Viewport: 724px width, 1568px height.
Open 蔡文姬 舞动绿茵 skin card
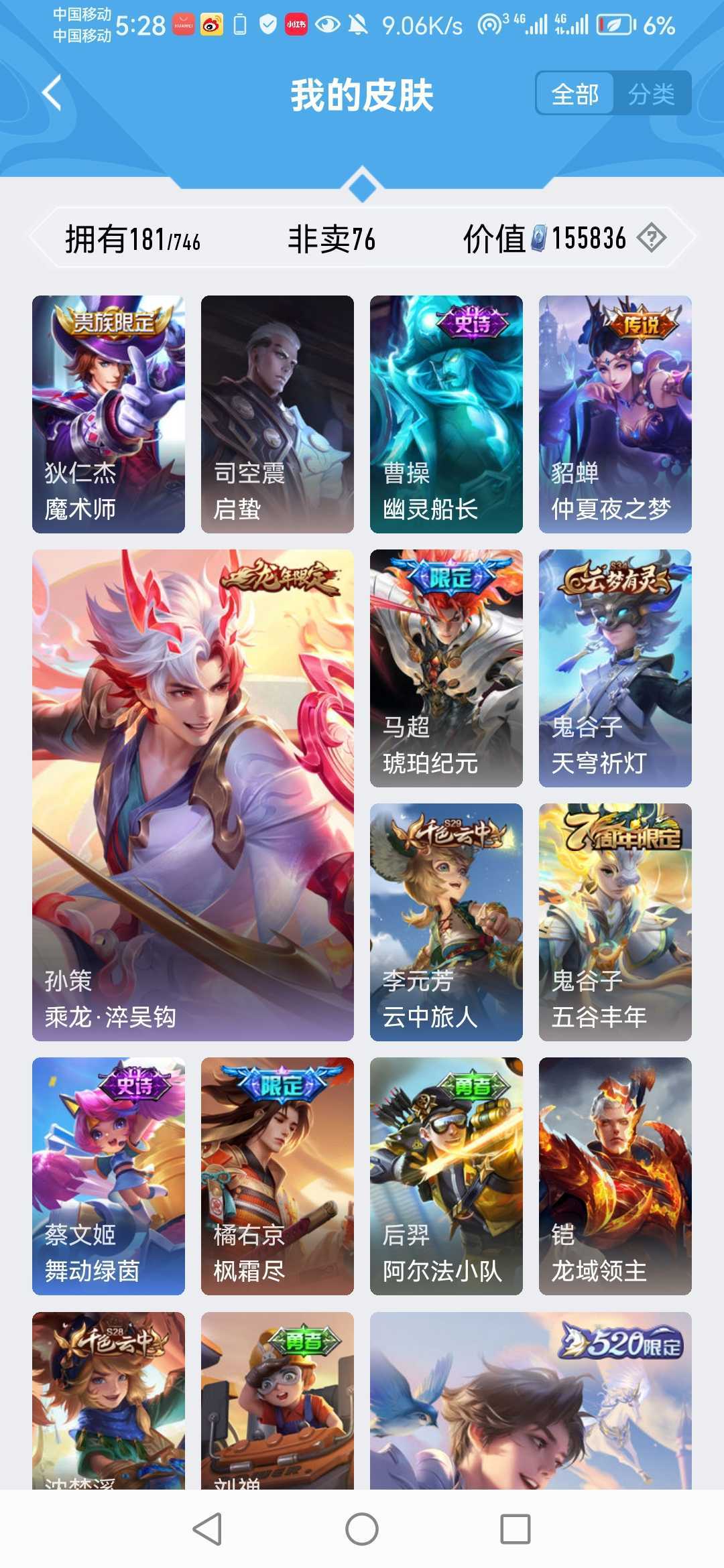pos(109,1176)
